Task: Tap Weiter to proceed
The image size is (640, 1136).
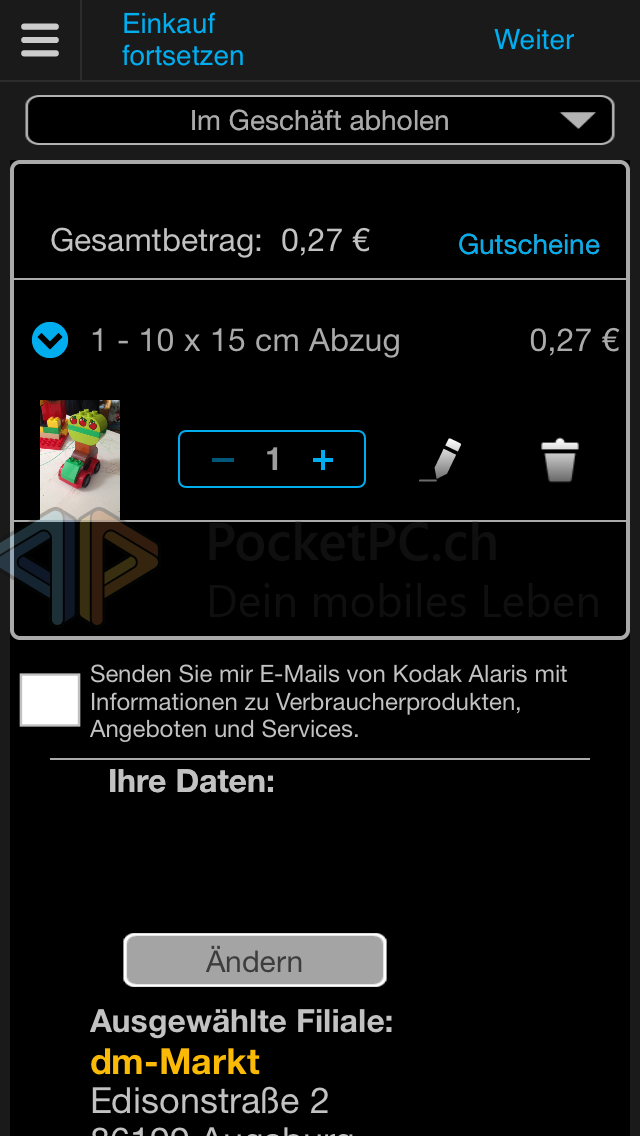Action: pos(534,40)
